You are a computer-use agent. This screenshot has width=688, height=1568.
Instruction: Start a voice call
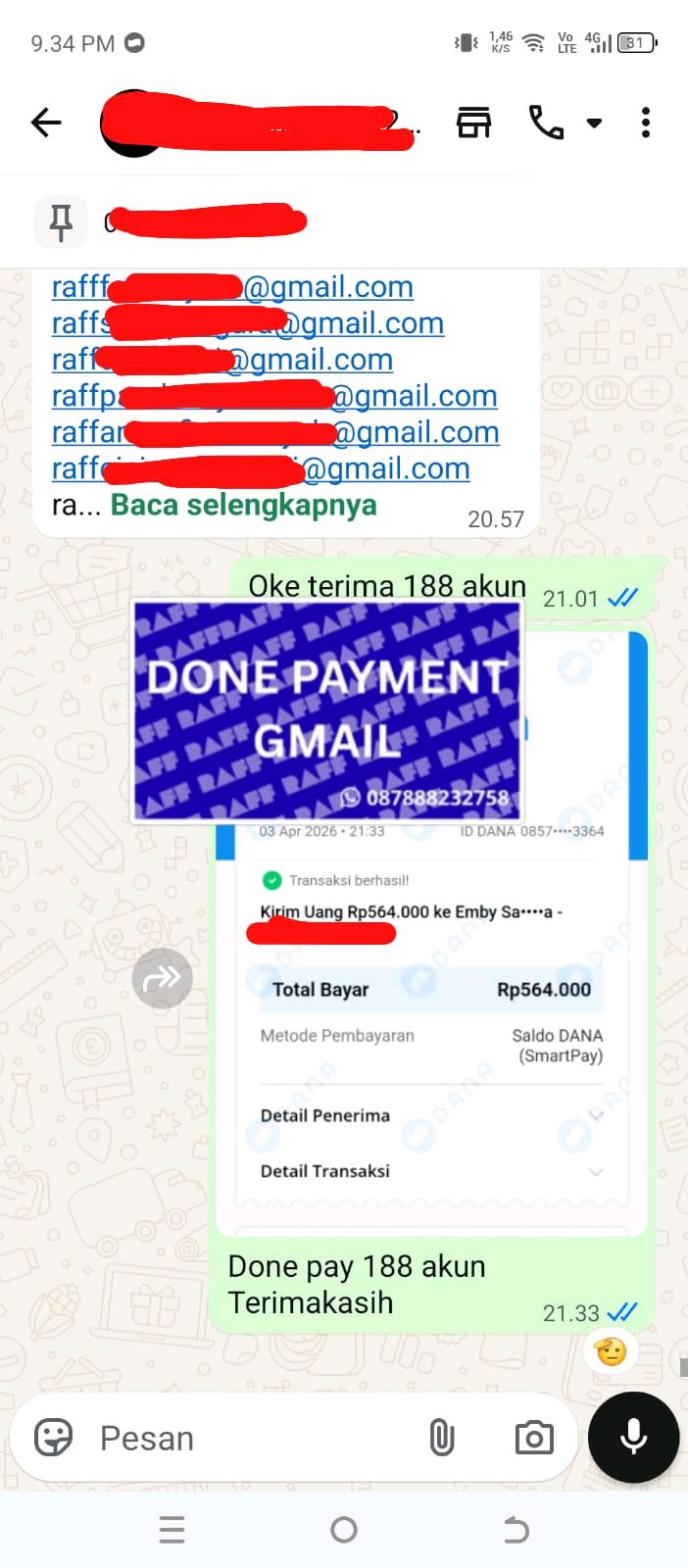(546, 122)
